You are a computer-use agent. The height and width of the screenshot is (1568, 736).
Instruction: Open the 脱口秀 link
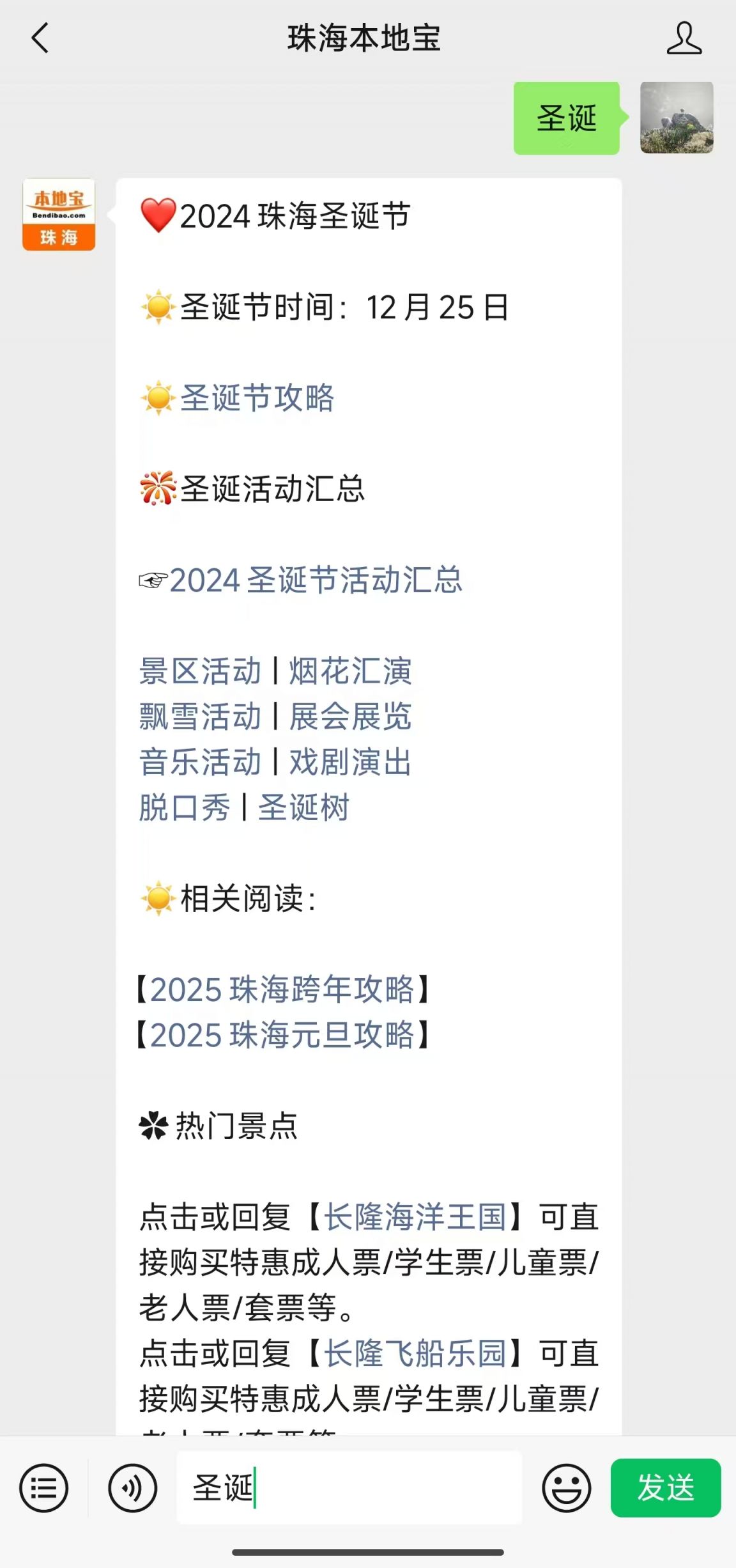coord(185,807)
